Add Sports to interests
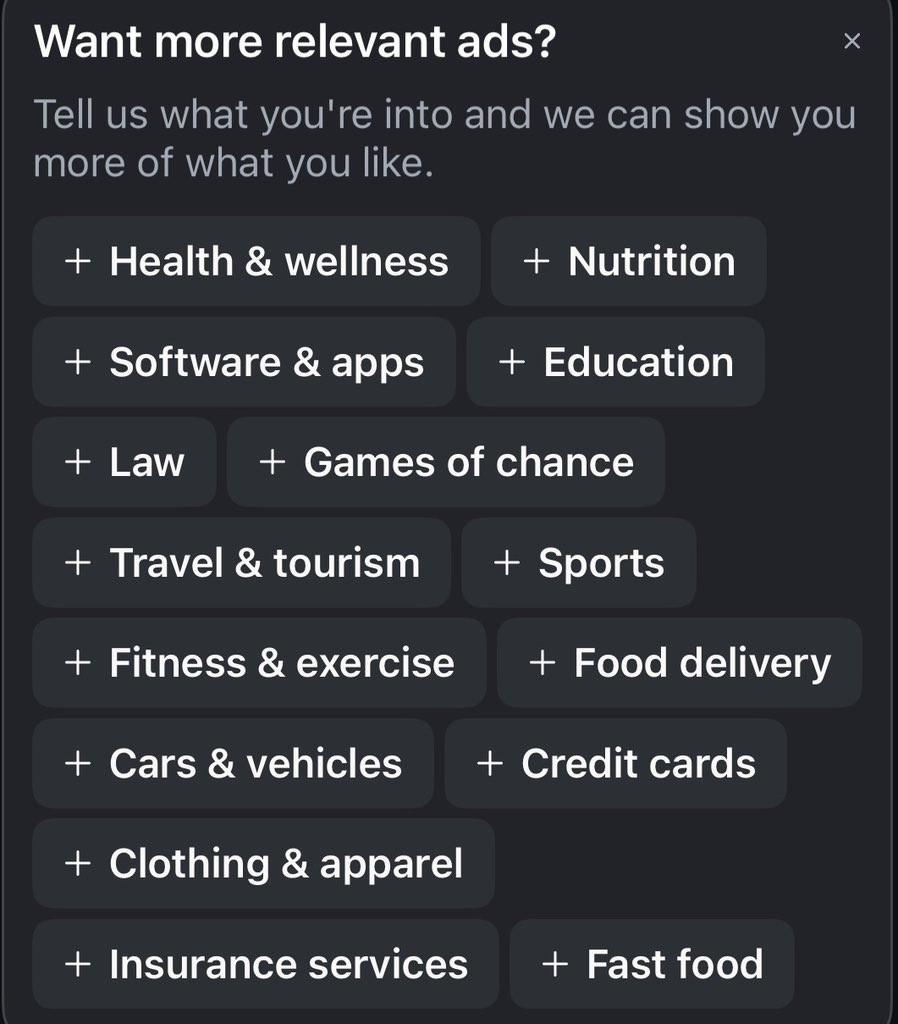This screenshot has width=898, height=1024. click(x=579, y=563)
